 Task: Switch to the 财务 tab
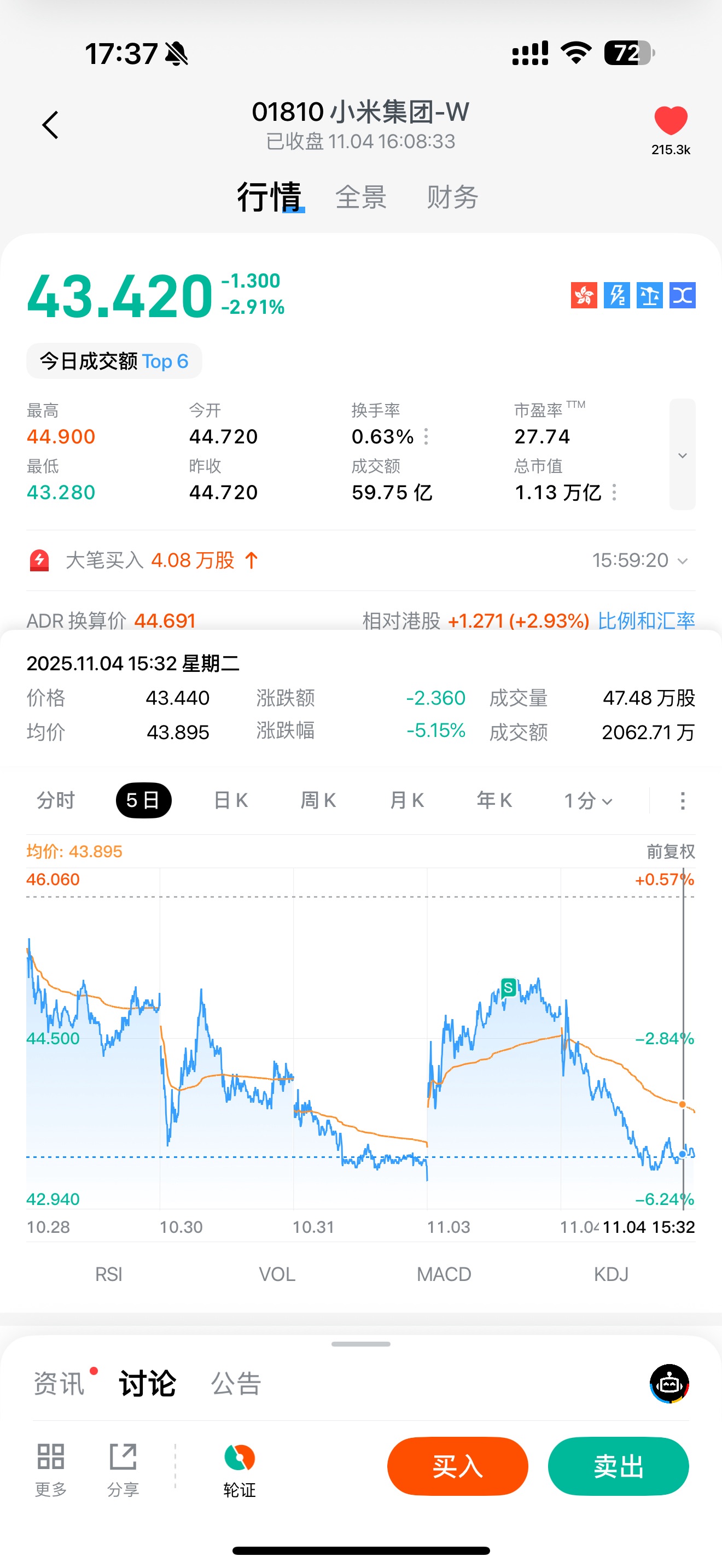[452, 197]
